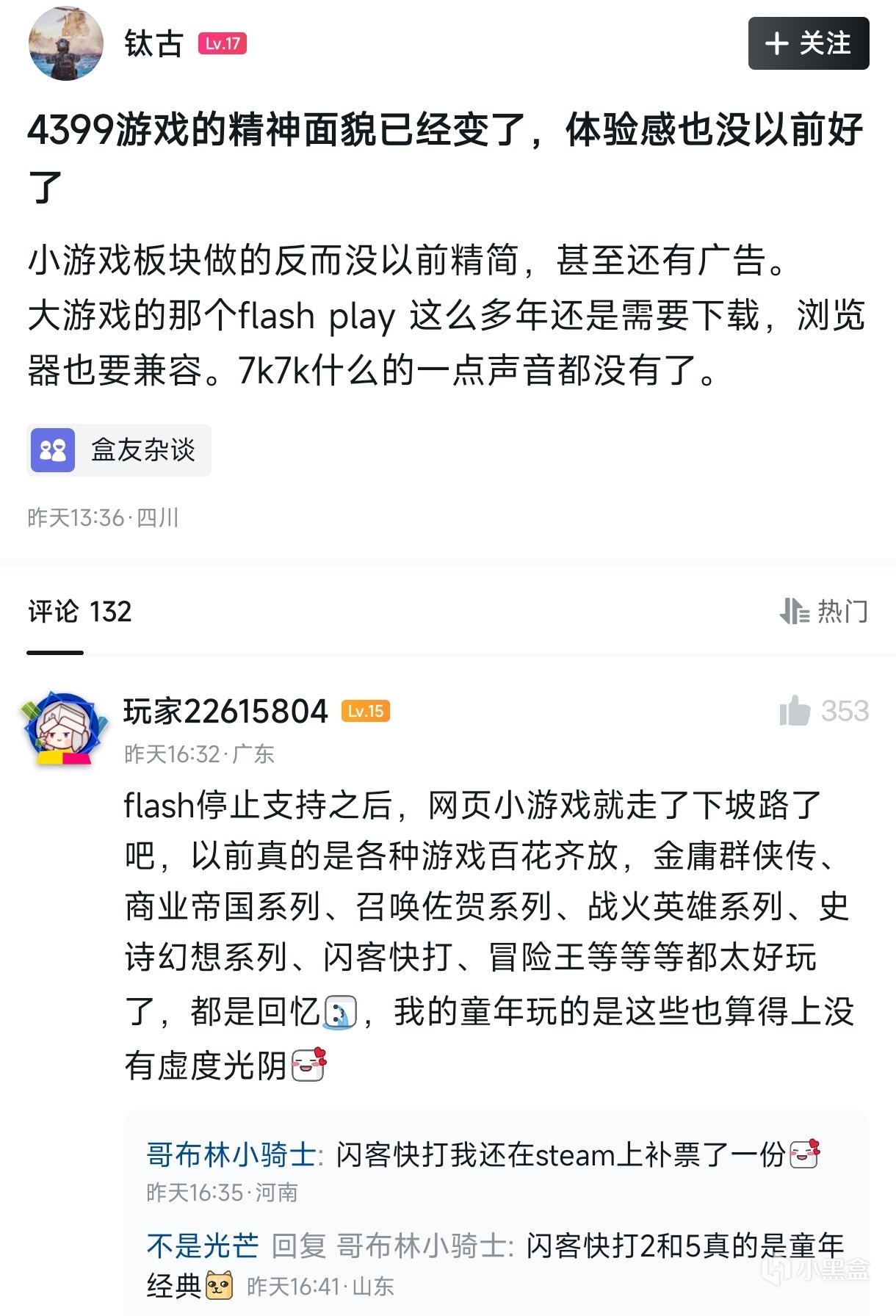896x1316 pixels.
Task: Follow the author 钛古
Action: [x=808, y=44]
